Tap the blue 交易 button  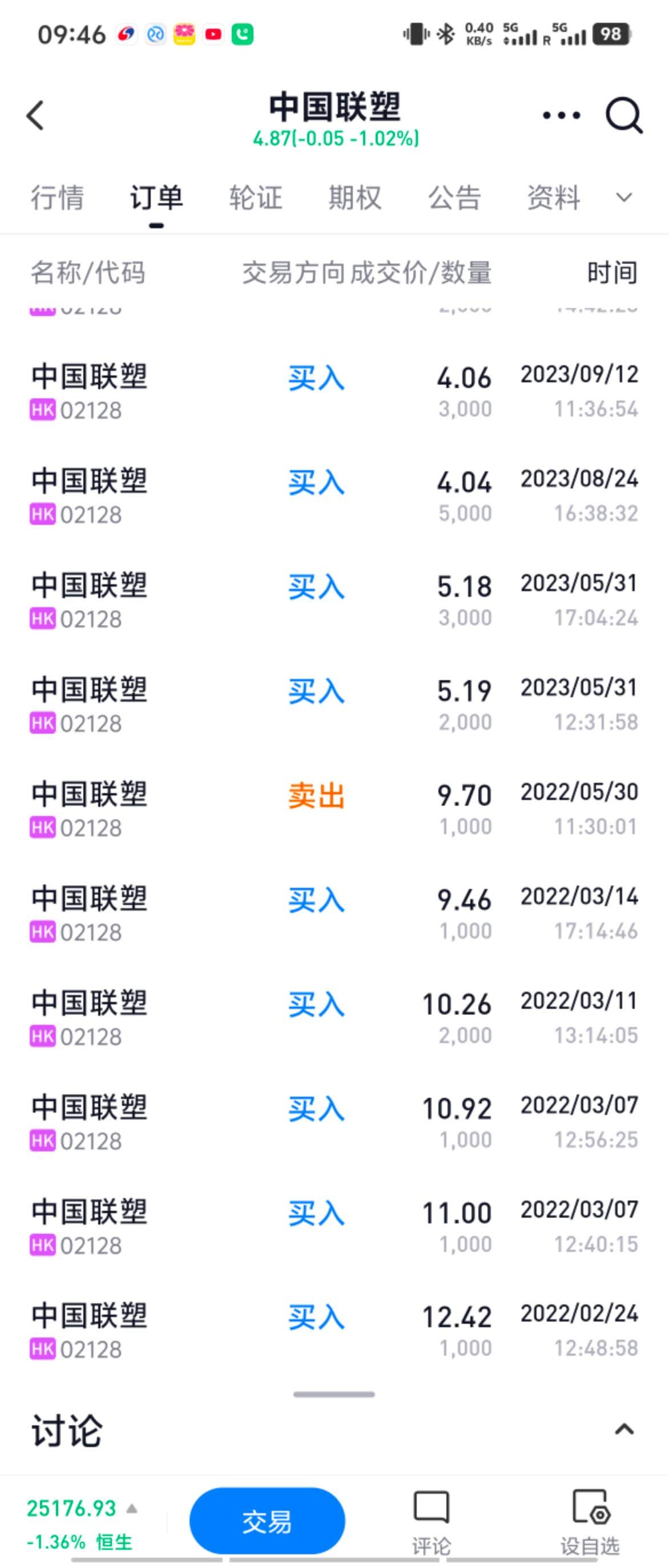point(267,1522)
